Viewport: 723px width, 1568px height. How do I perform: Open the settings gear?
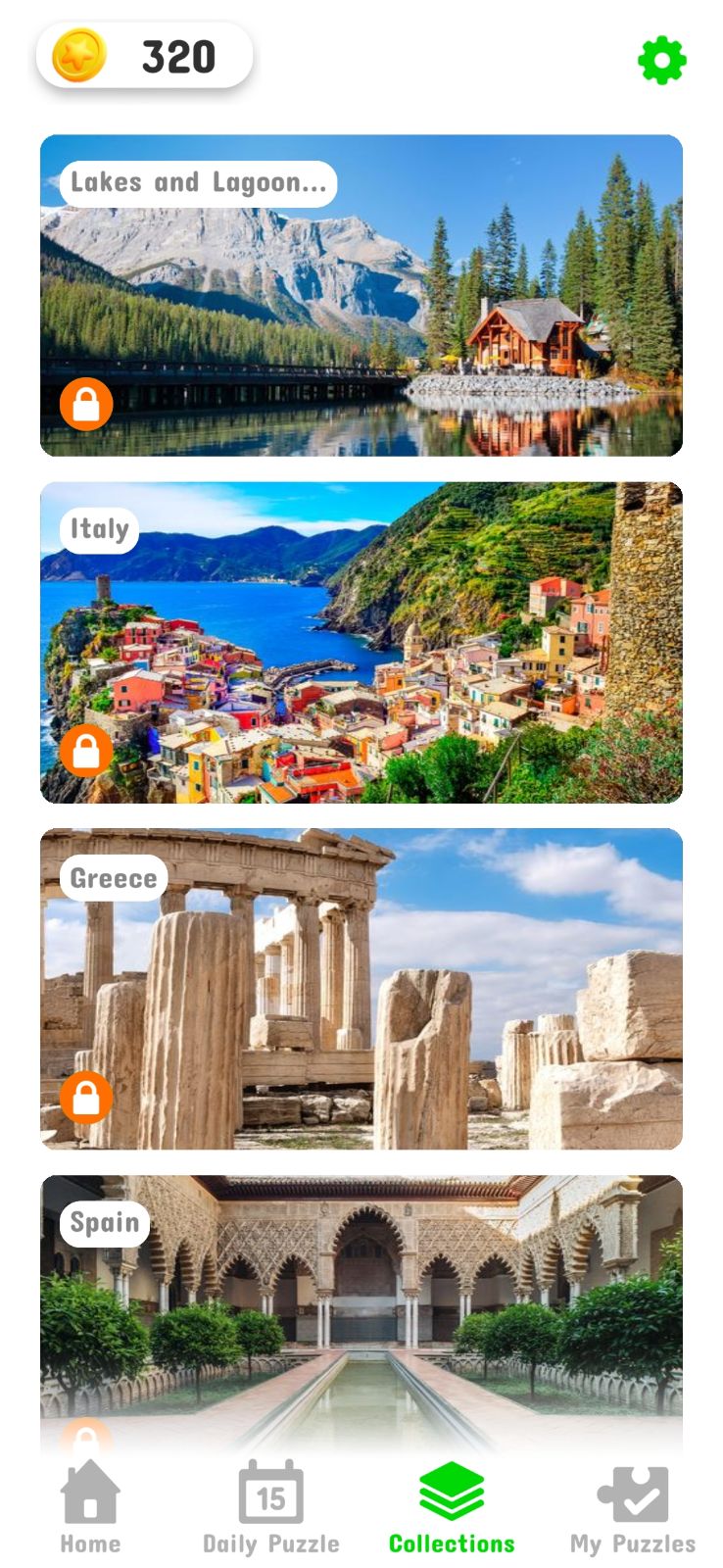(x=662, y=61)
